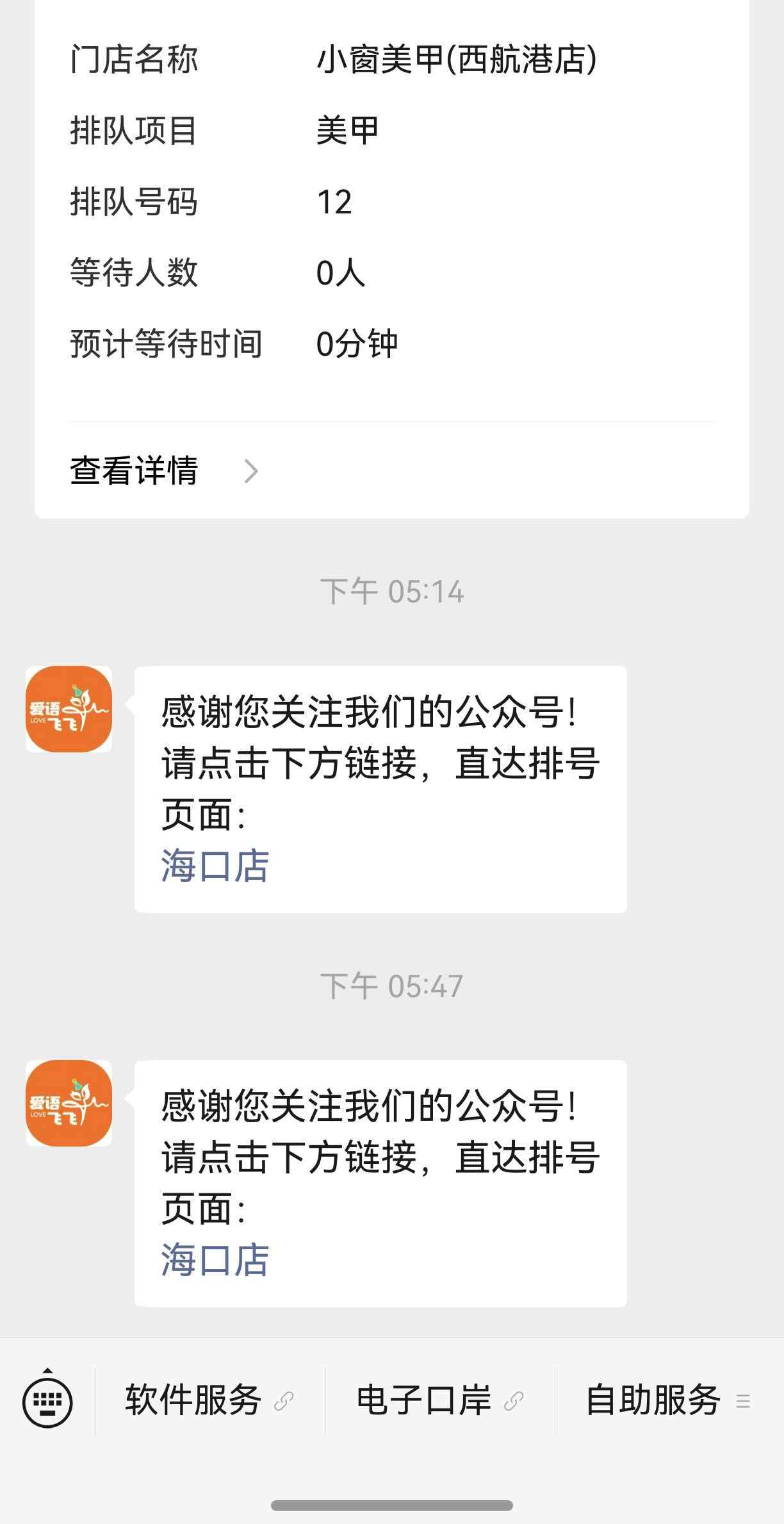Viewport: 784px width, 1524px height.
Task: Click the 爱语飞飞 avatar on the second message
Action: [68, 1102]
